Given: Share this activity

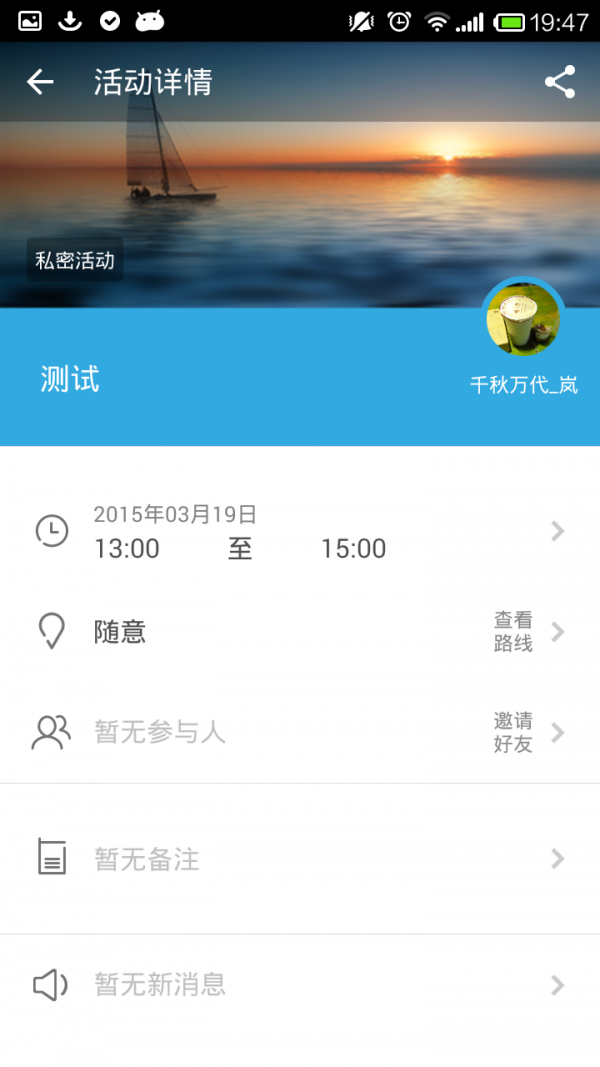Looking at the screenshot, I should 560,82.
